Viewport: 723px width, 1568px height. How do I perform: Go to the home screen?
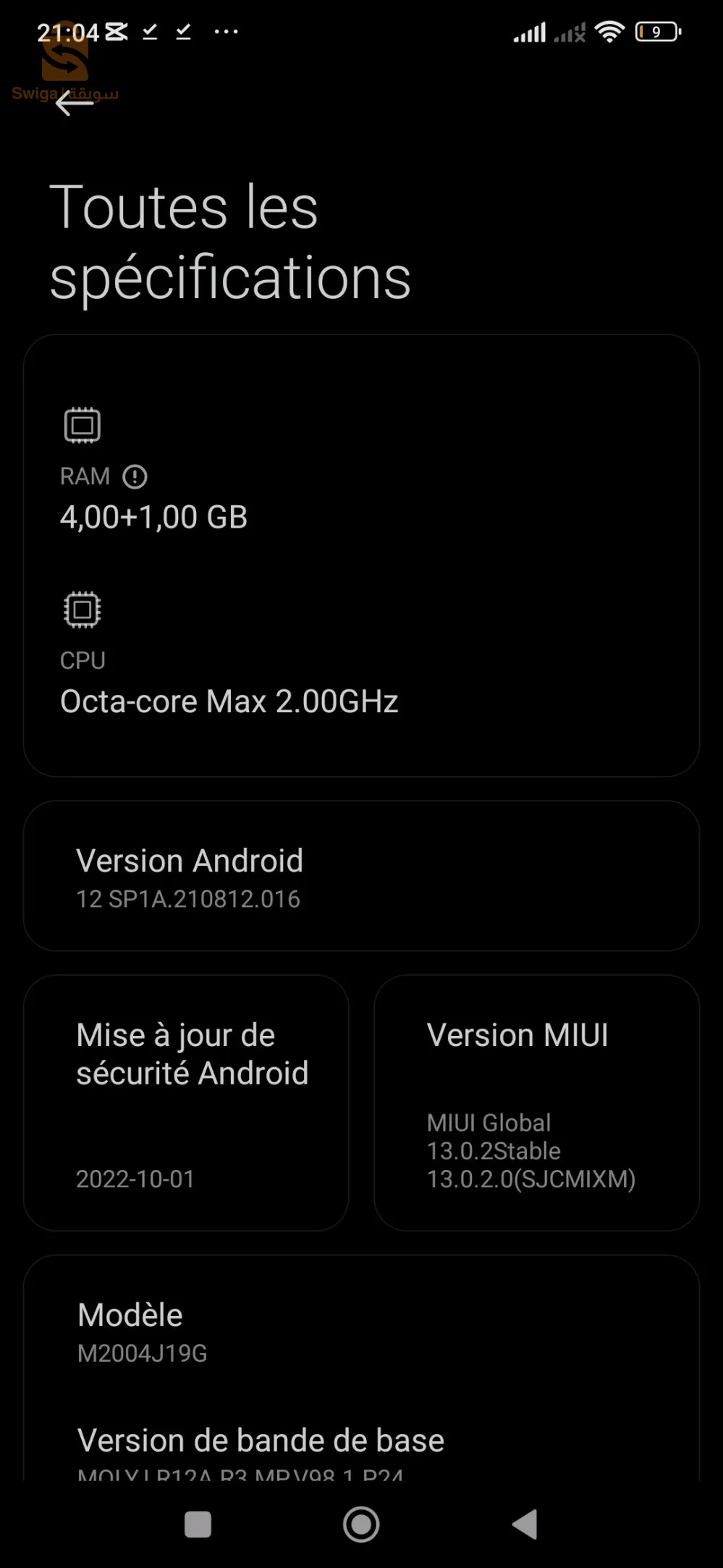click(361, 1525)
